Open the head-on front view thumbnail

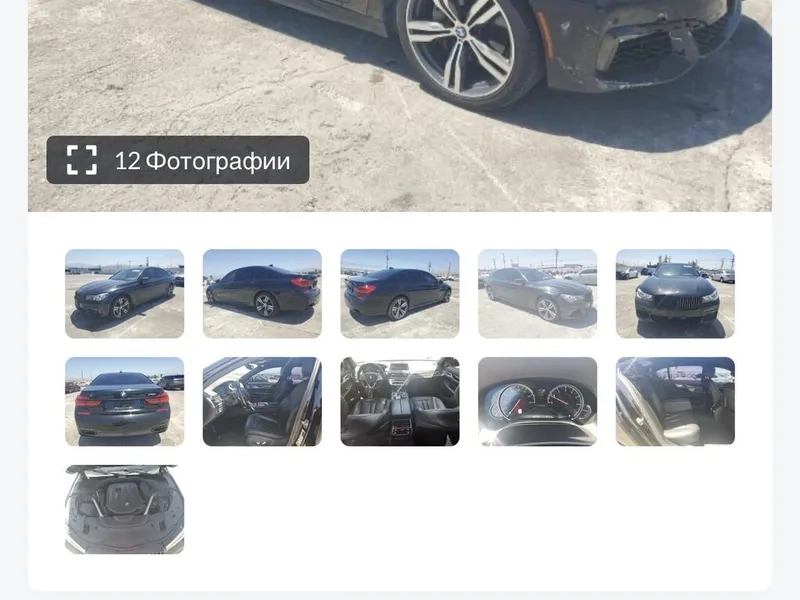coord(675,293)
